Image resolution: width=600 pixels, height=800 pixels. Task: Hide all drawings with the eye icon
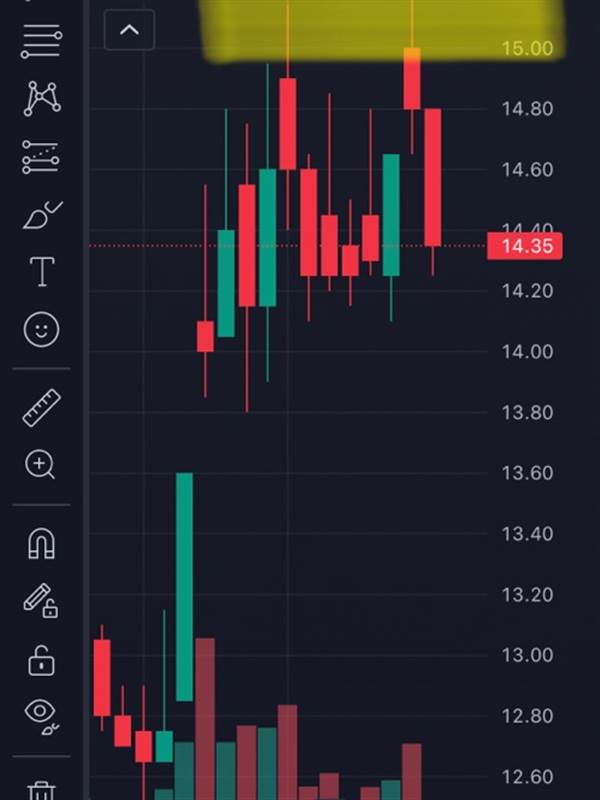pos(41,714)
